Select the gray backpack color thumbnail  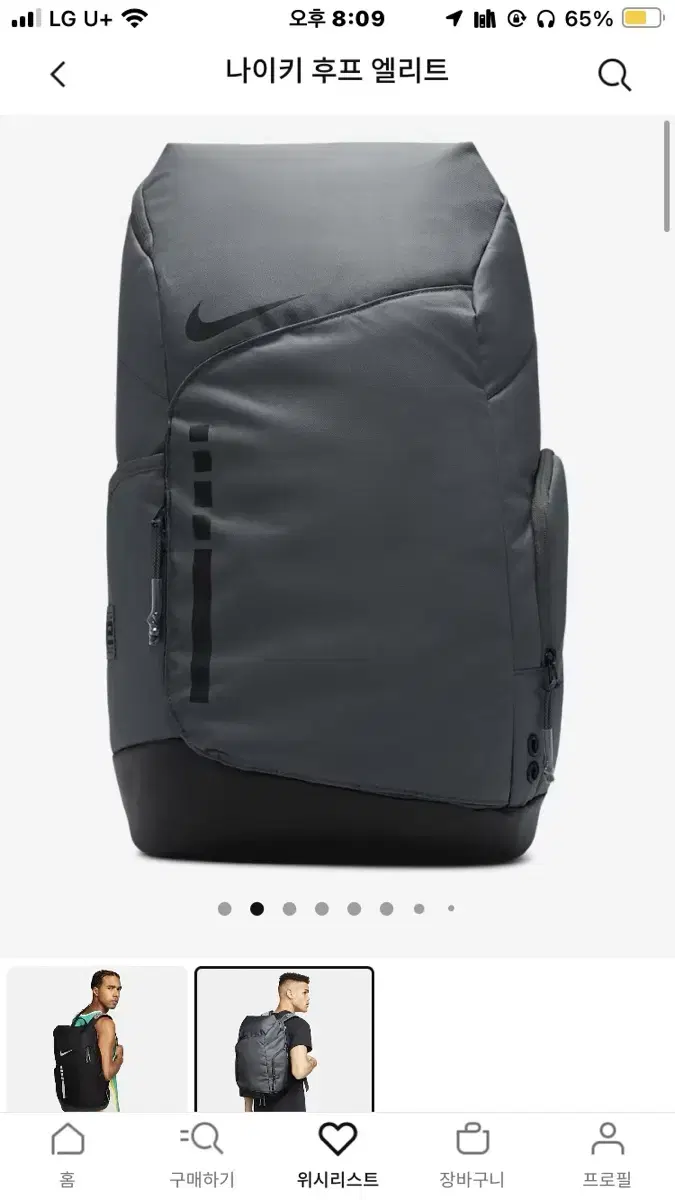click(284, 1040)
